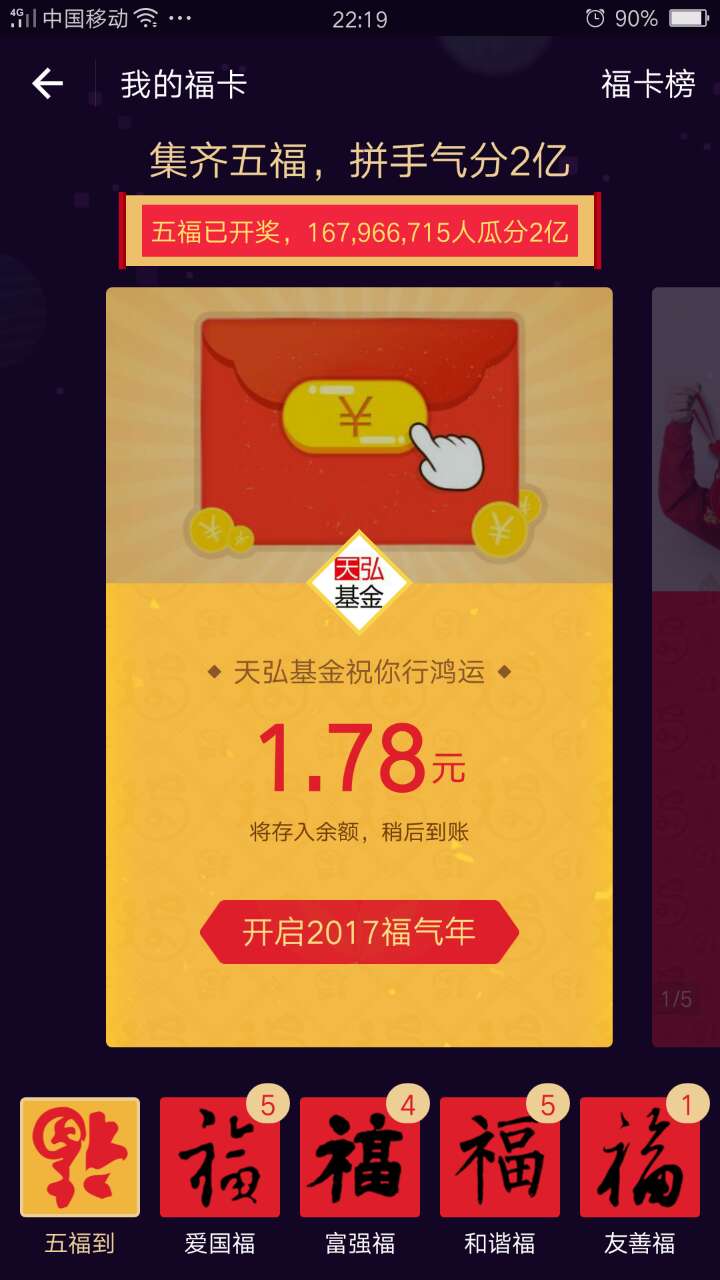Open the 福卡榜 ranking
This screenshot has width=720, height=1280.
click(x=648, y=84)
